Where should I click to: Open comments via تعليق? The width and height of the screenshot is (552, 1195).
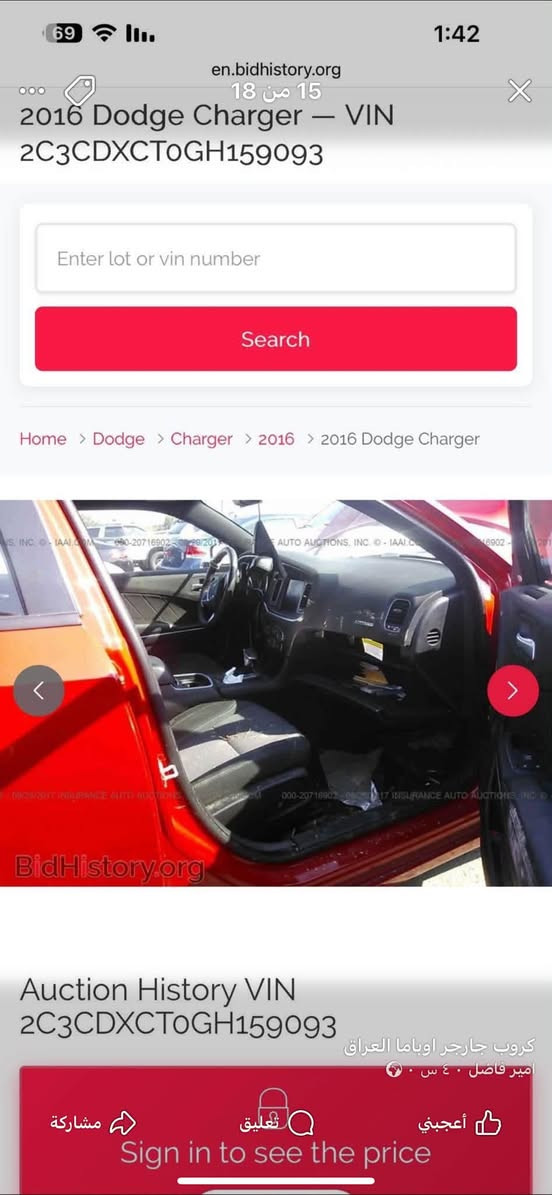(x=276, y=1123)
